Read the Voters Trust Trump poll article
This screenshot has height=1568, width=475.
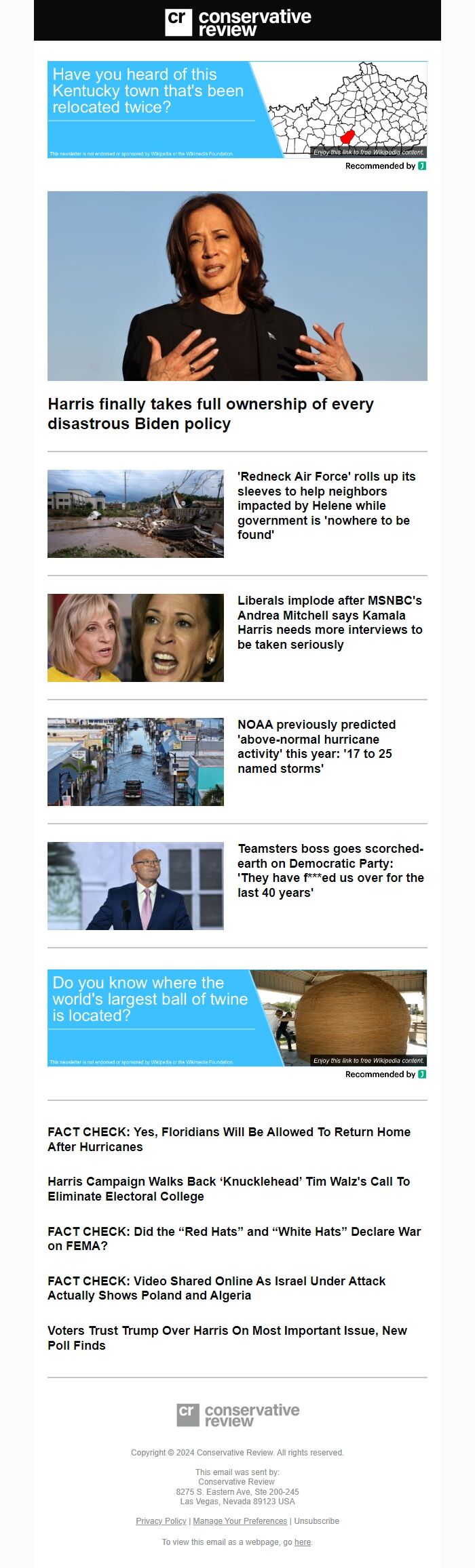click(x=227, y=1337)
